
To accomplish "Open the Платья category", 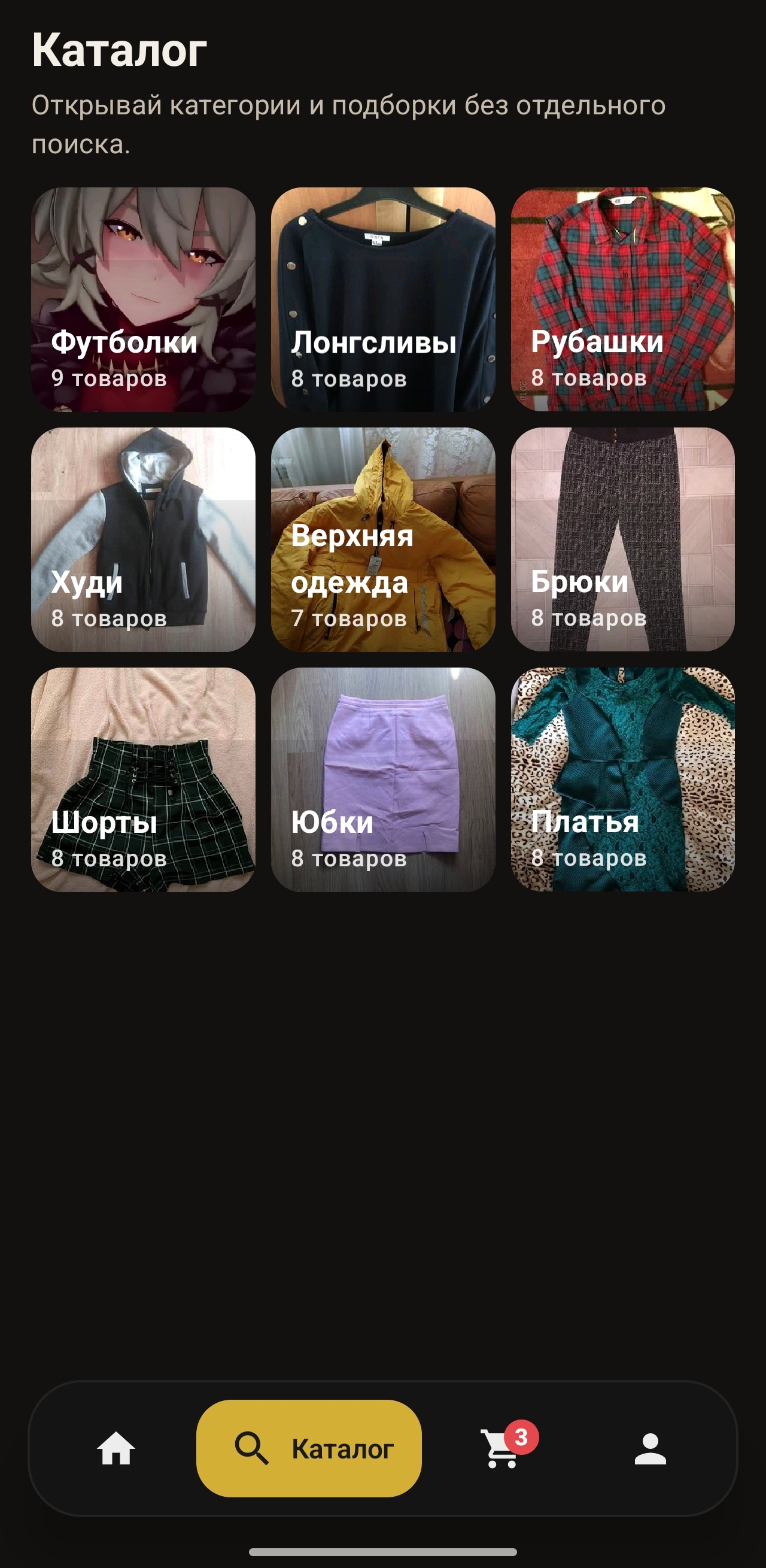I will [x=622, y=779].
